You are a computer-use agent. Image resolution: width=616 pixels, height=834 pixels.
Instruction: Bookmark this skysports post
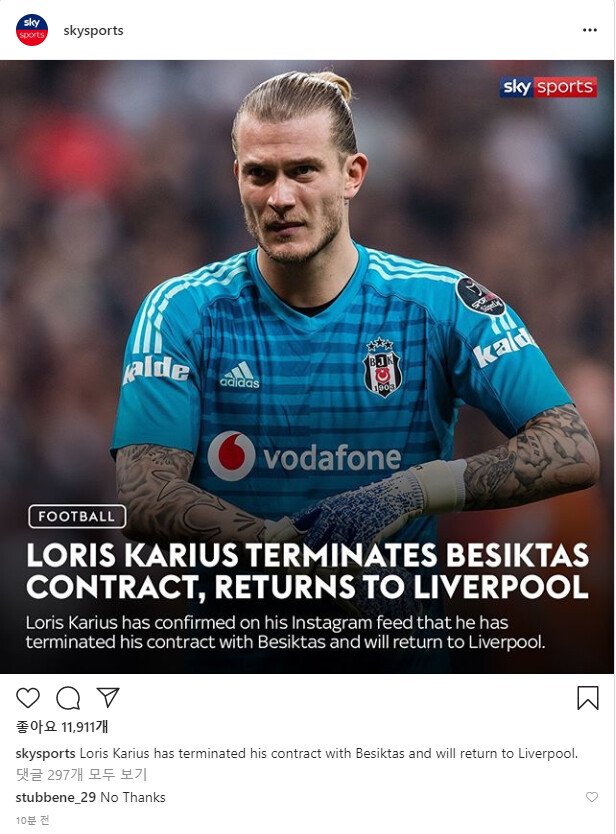tap(588, 698)
